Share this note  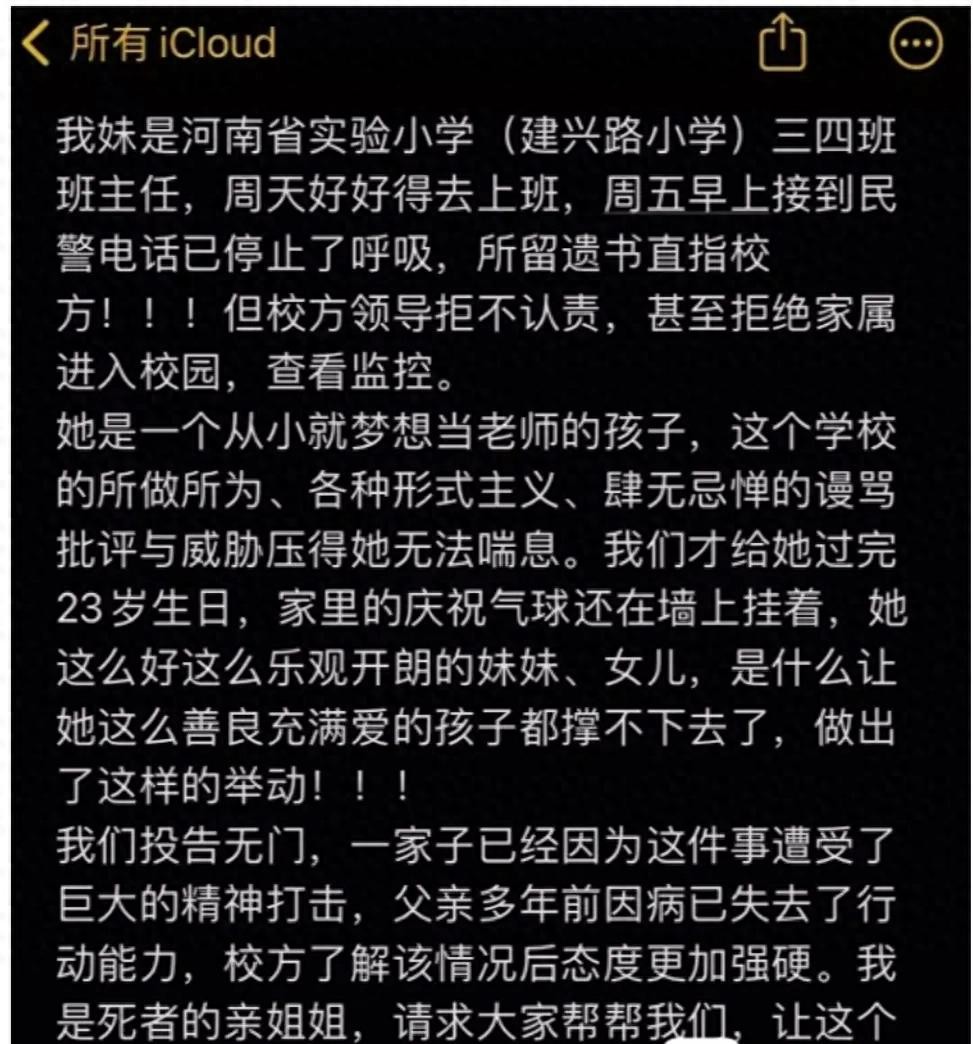[x=782, y=46]
